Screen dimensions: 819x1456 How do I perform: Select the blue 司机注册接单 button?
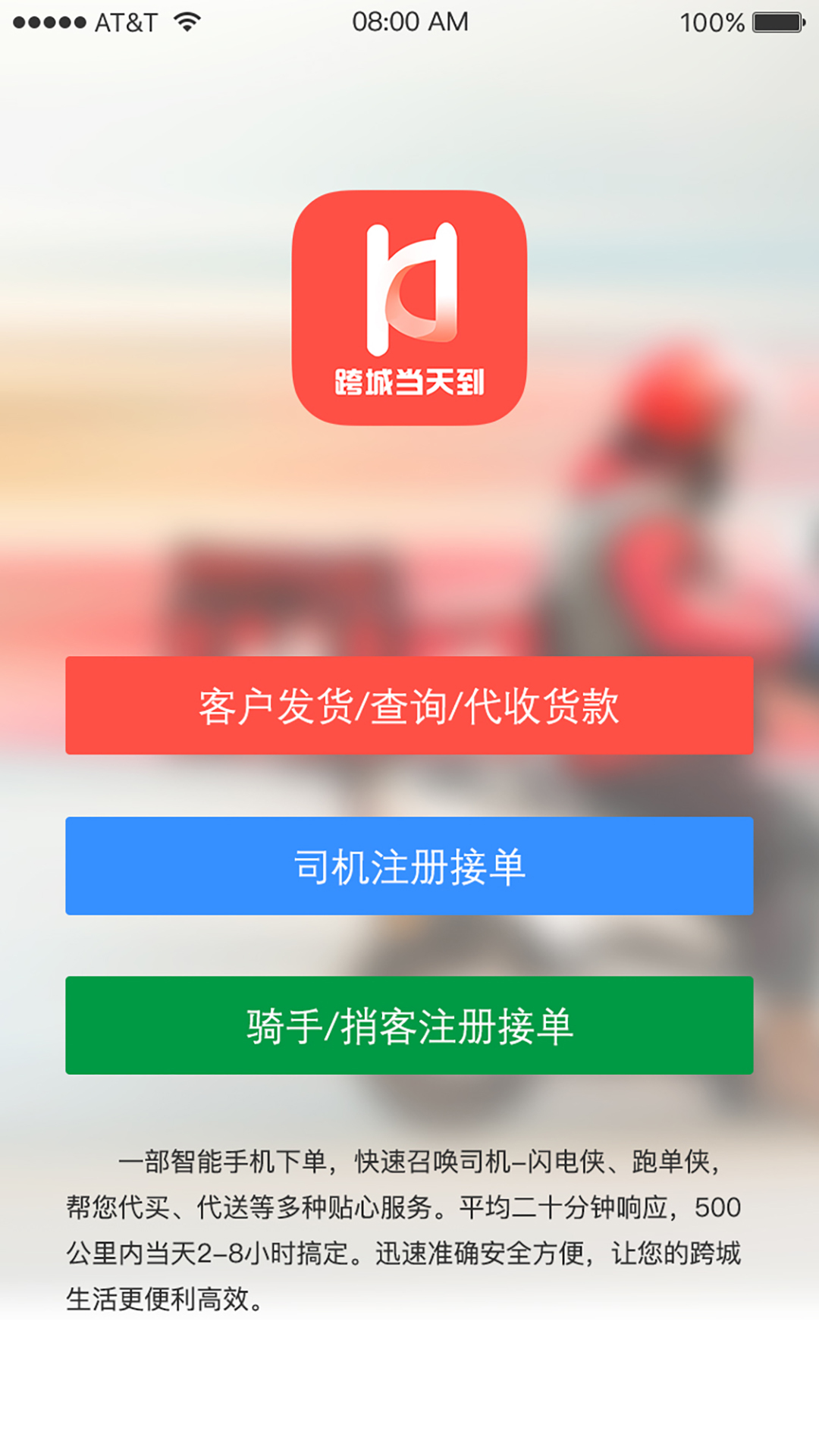(x=409, y=866)
